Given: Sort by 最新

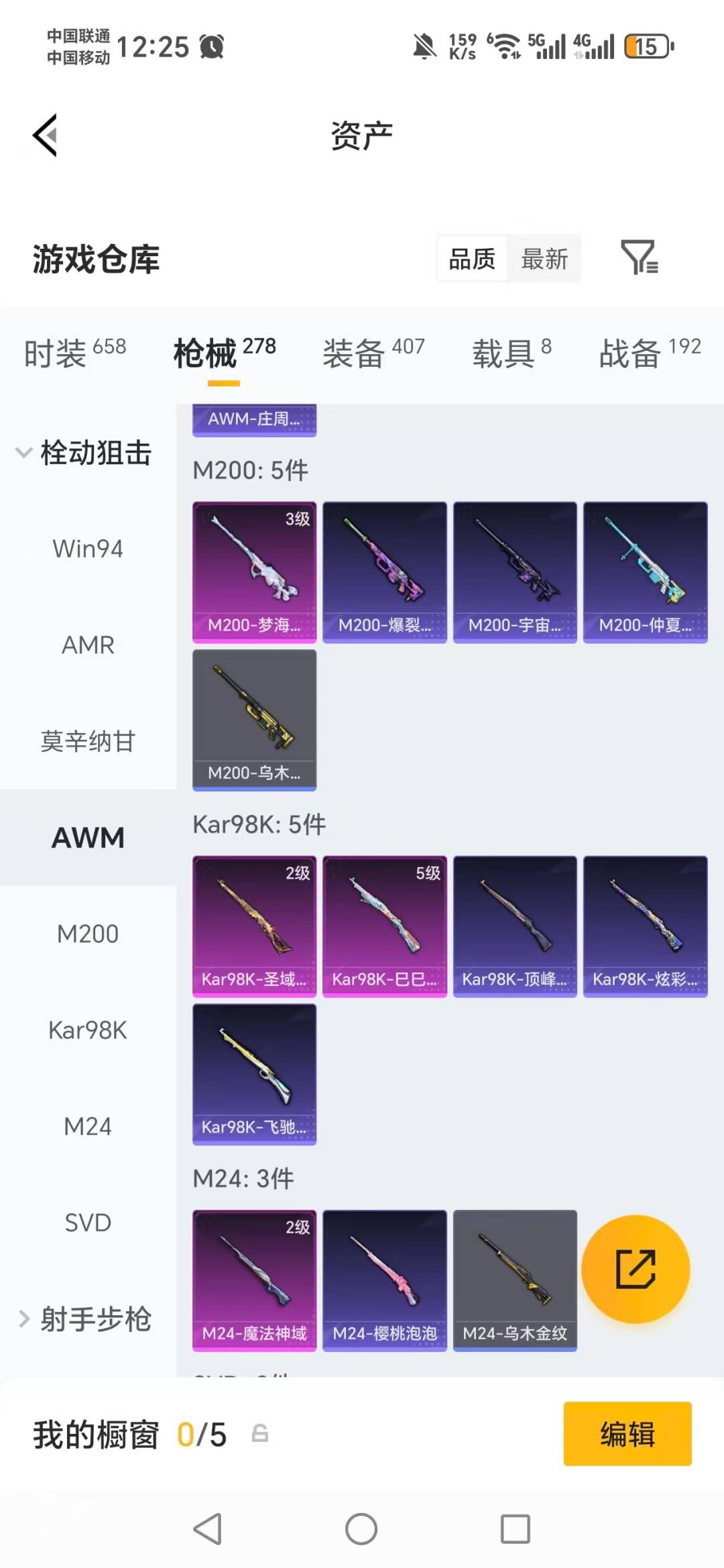Looking at the screenshot, I should tap(544, 259).
